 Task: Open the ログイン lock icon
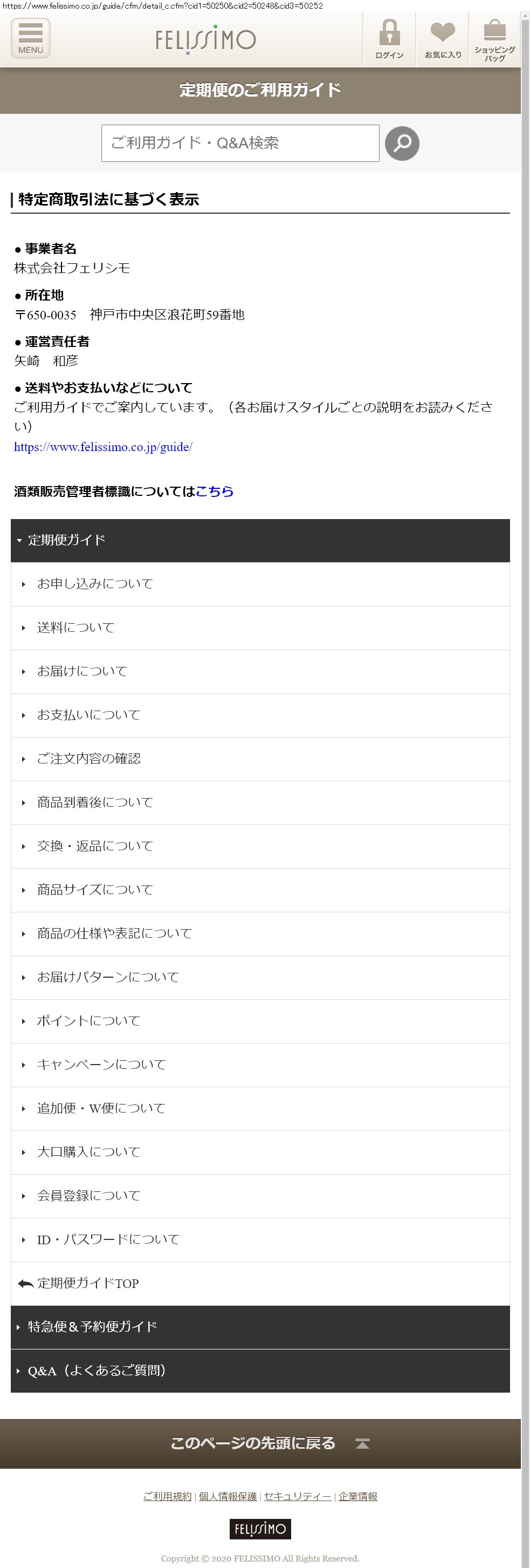point(389,39)
